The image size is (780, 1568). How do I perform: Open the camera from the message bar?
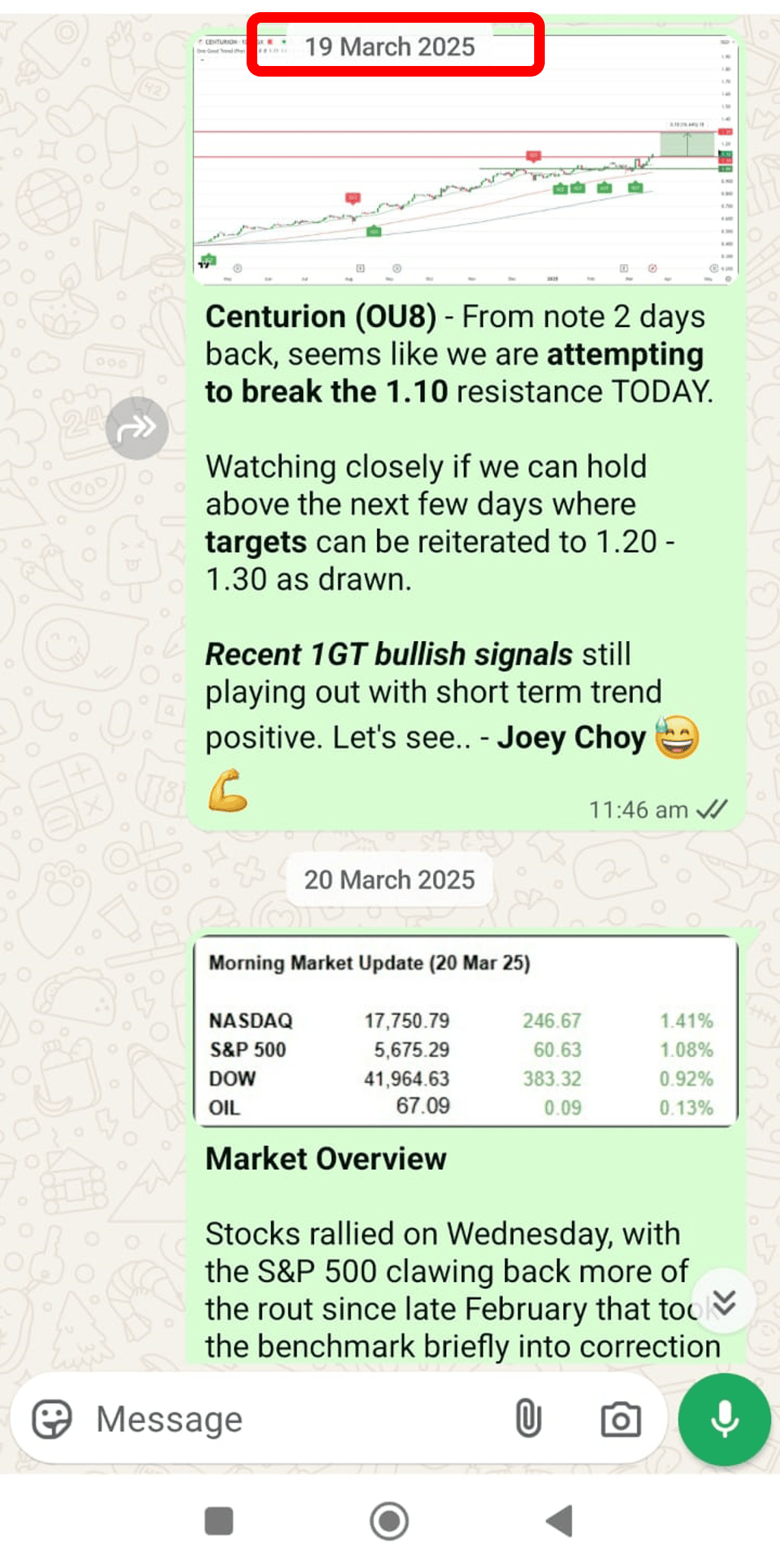(x=621, y=1419)
